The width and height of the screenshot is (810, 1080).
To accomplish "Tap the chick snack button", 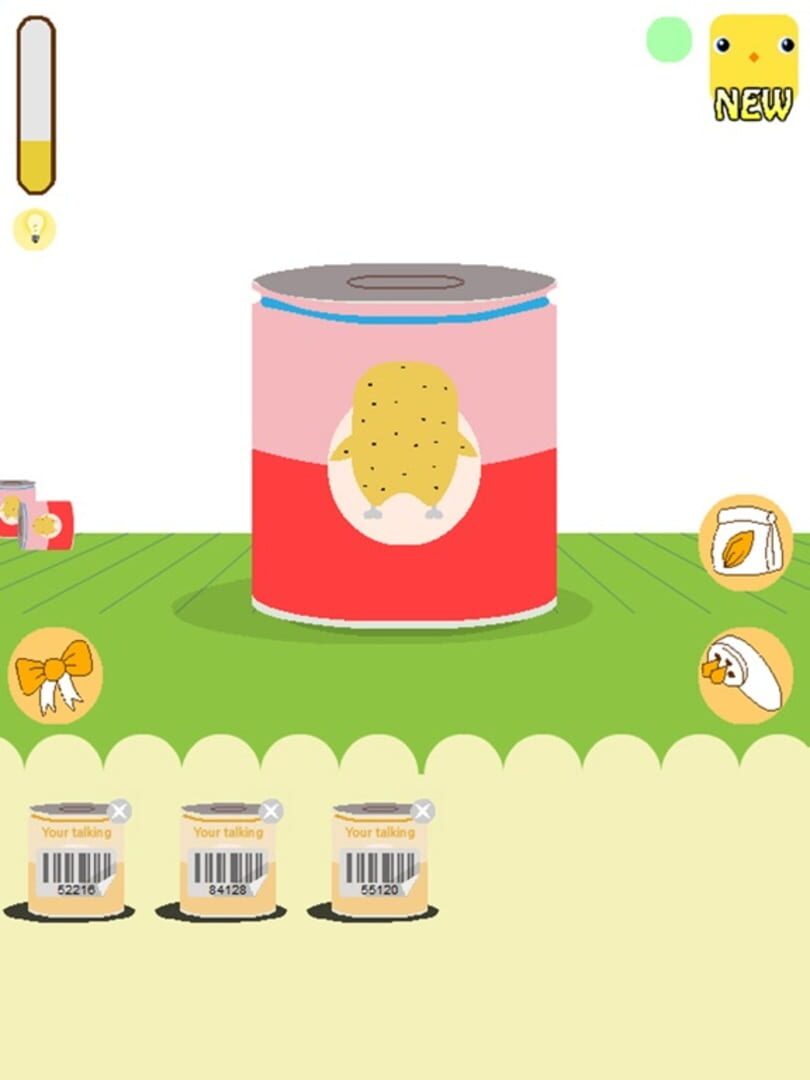I will [x=745, y=675].
